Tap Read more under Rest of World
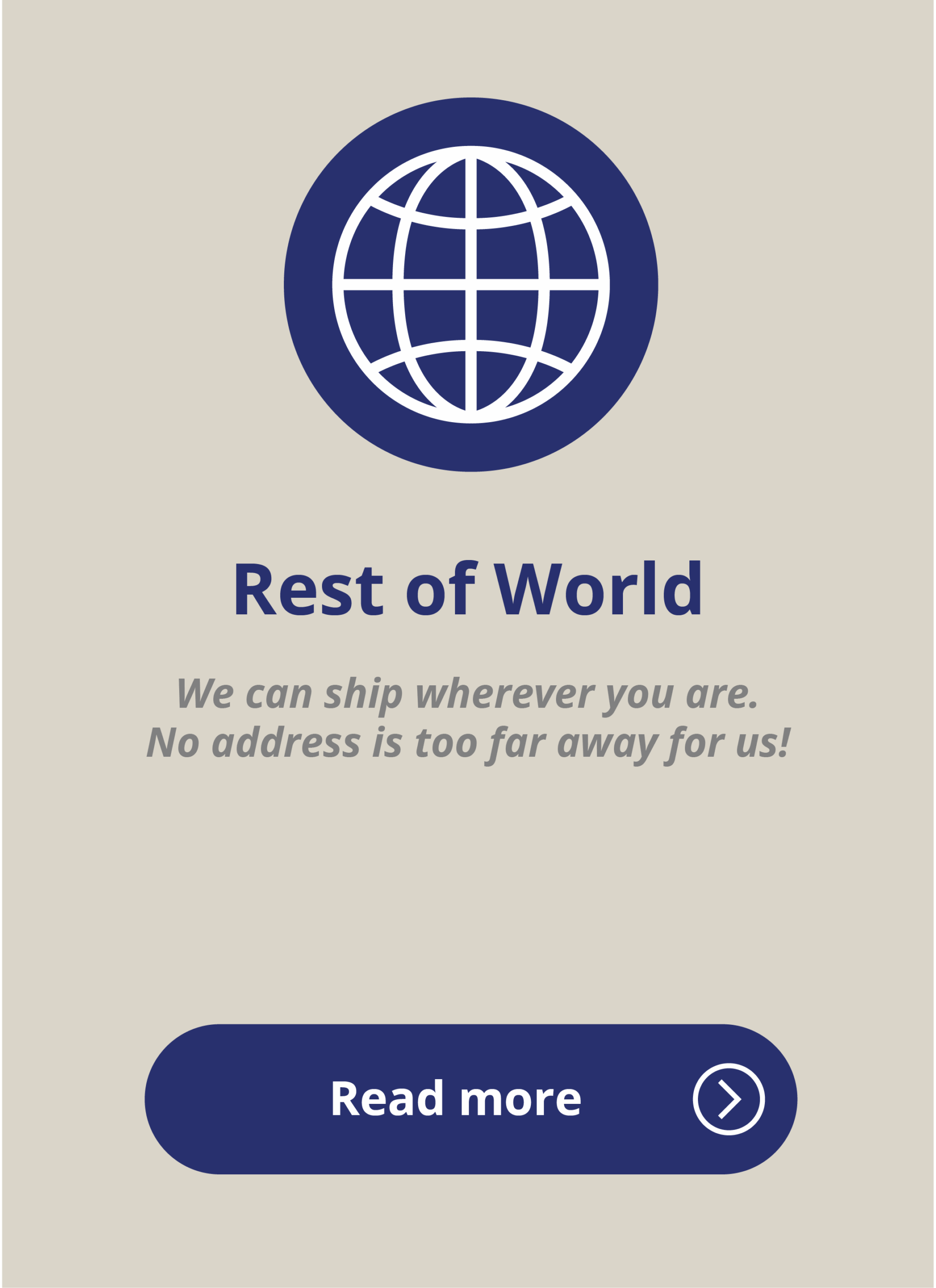936x1288 pixels. pos(471,1099)
